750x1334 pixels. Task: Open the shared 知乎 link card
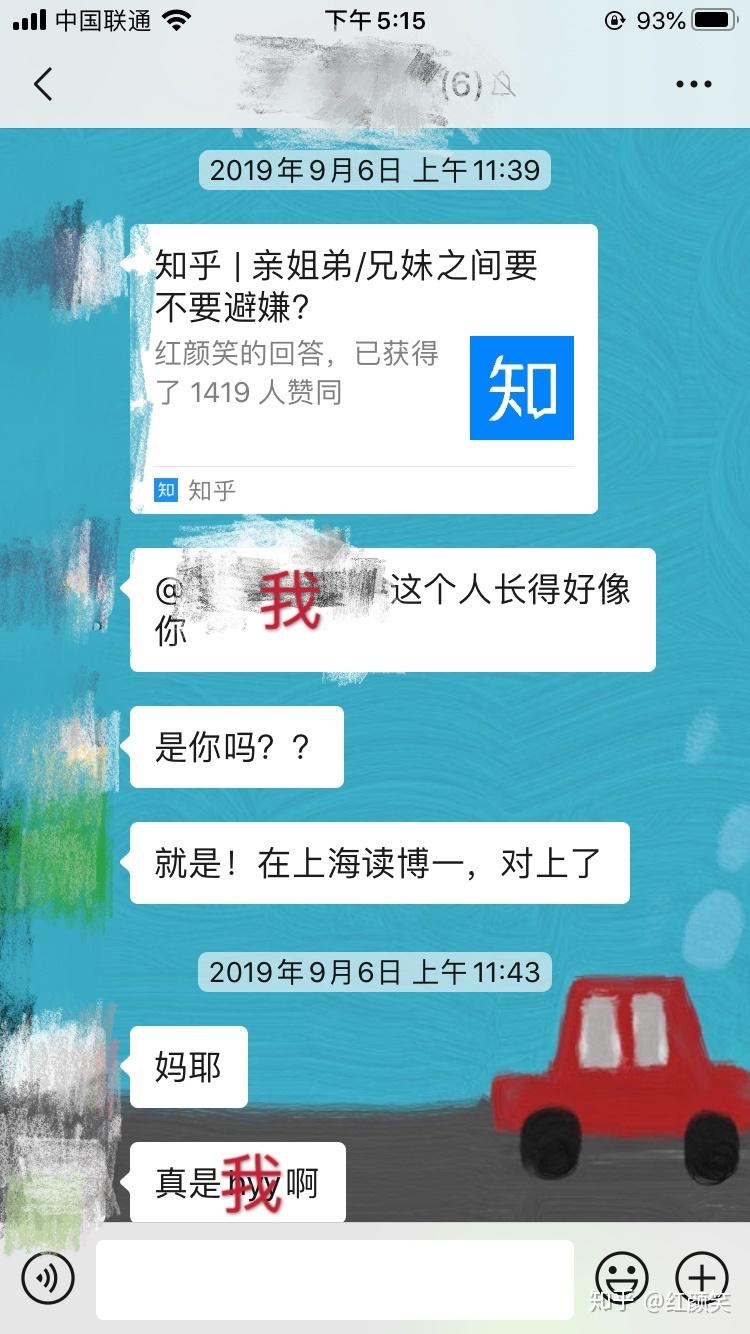click(364, 368)
